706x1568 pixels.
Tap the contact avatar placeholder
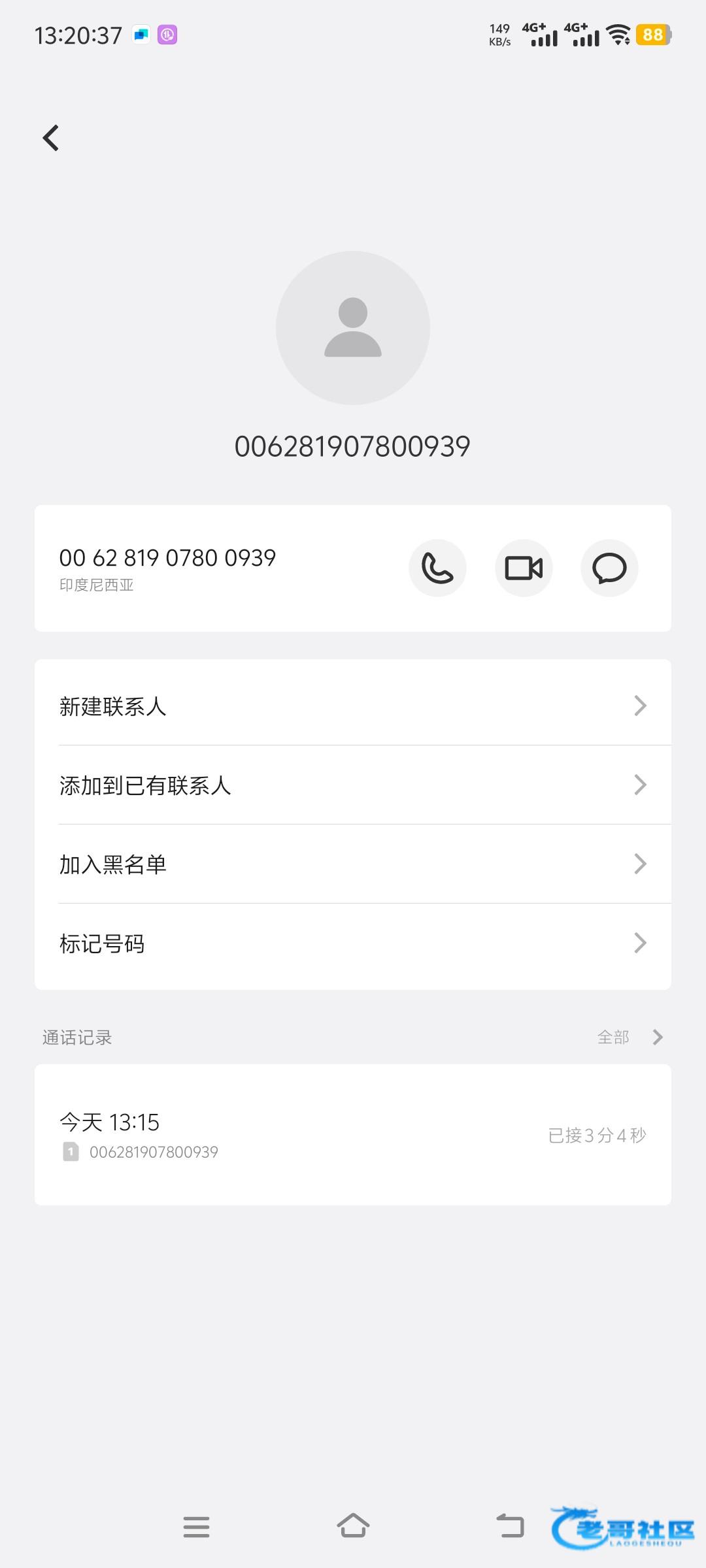[x=353, y=327]
